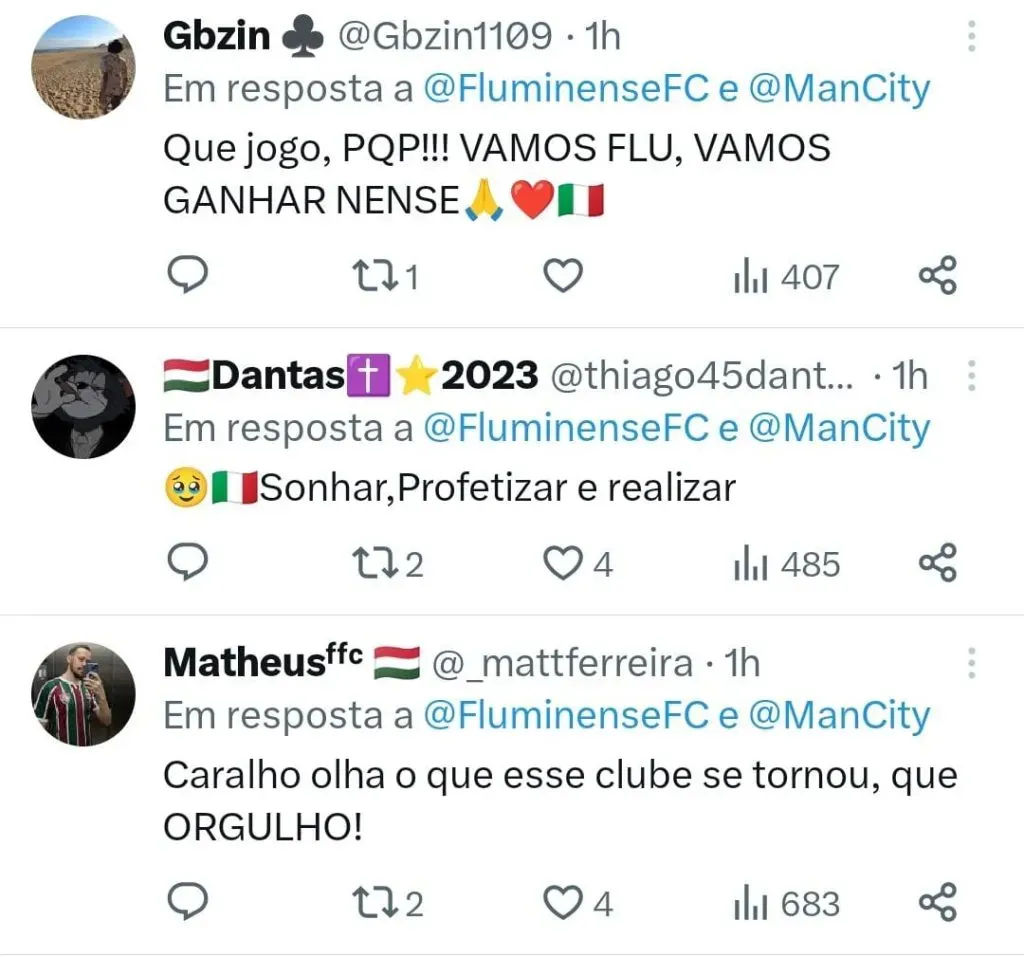
Task: Like Matheus's tweet
Action: pos(563,903)
